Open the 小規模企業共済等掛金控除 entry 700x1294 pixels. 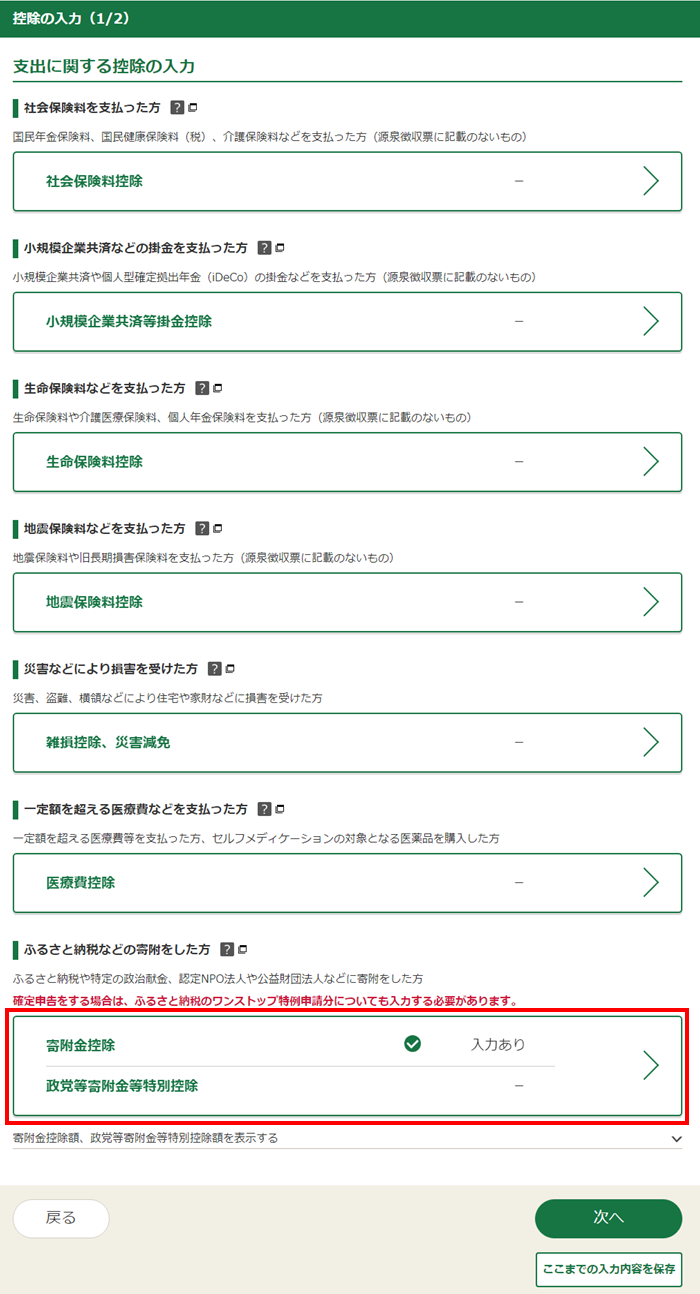(x=347, y=321)
